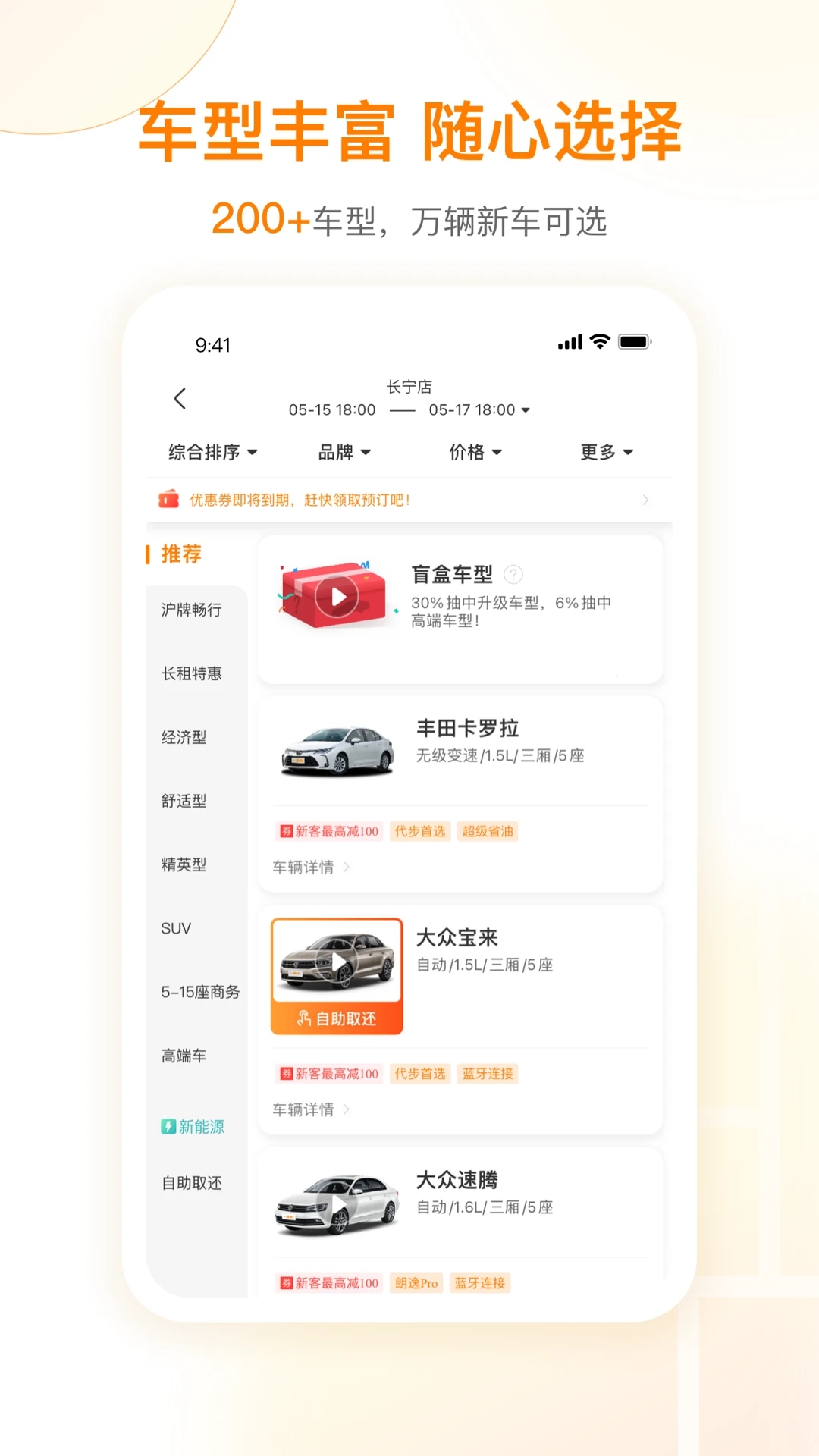
Task: Open 丰田卡罗拉 vehicle details link
Action: coord(307,867)
